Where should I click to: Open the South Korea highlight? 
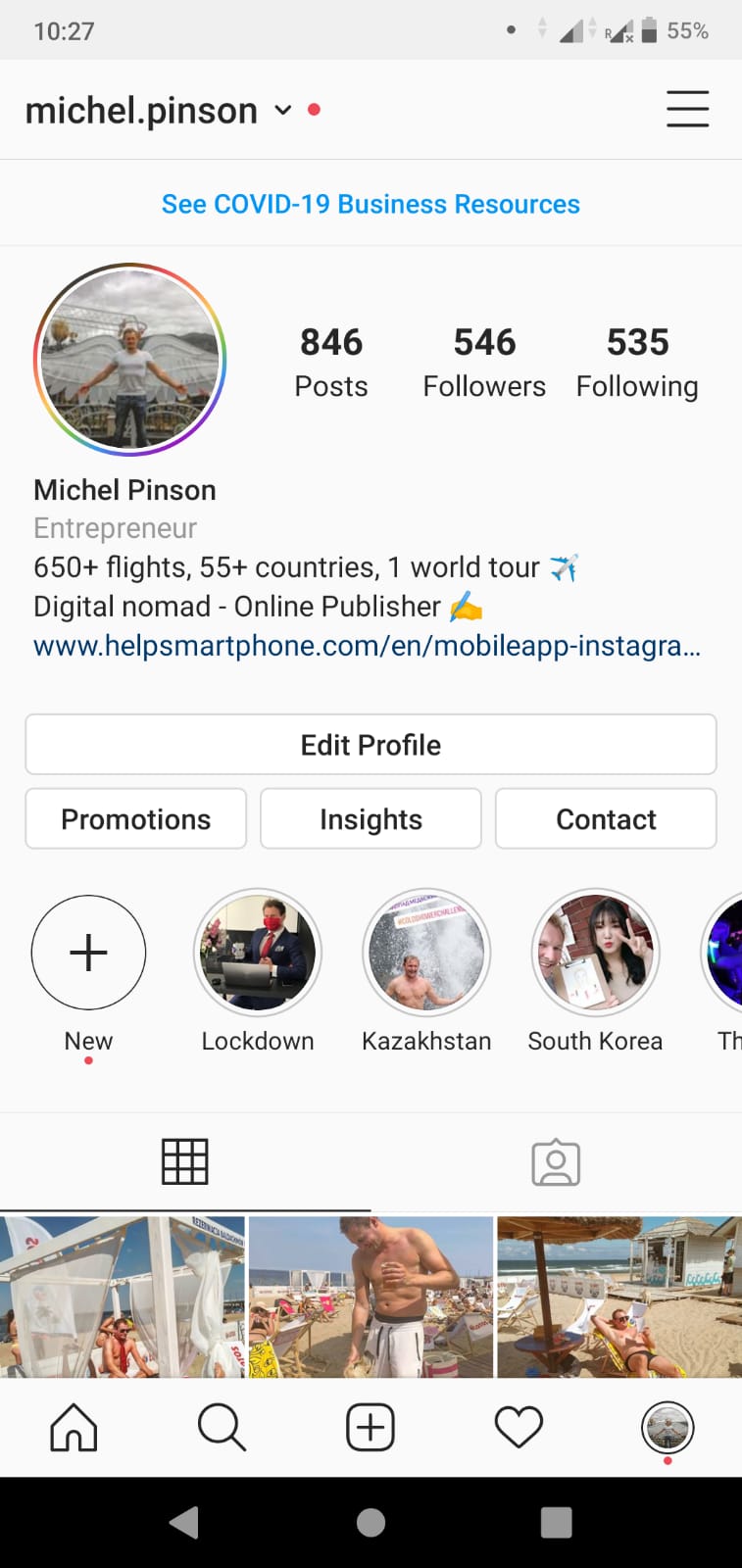pos(595,953)
